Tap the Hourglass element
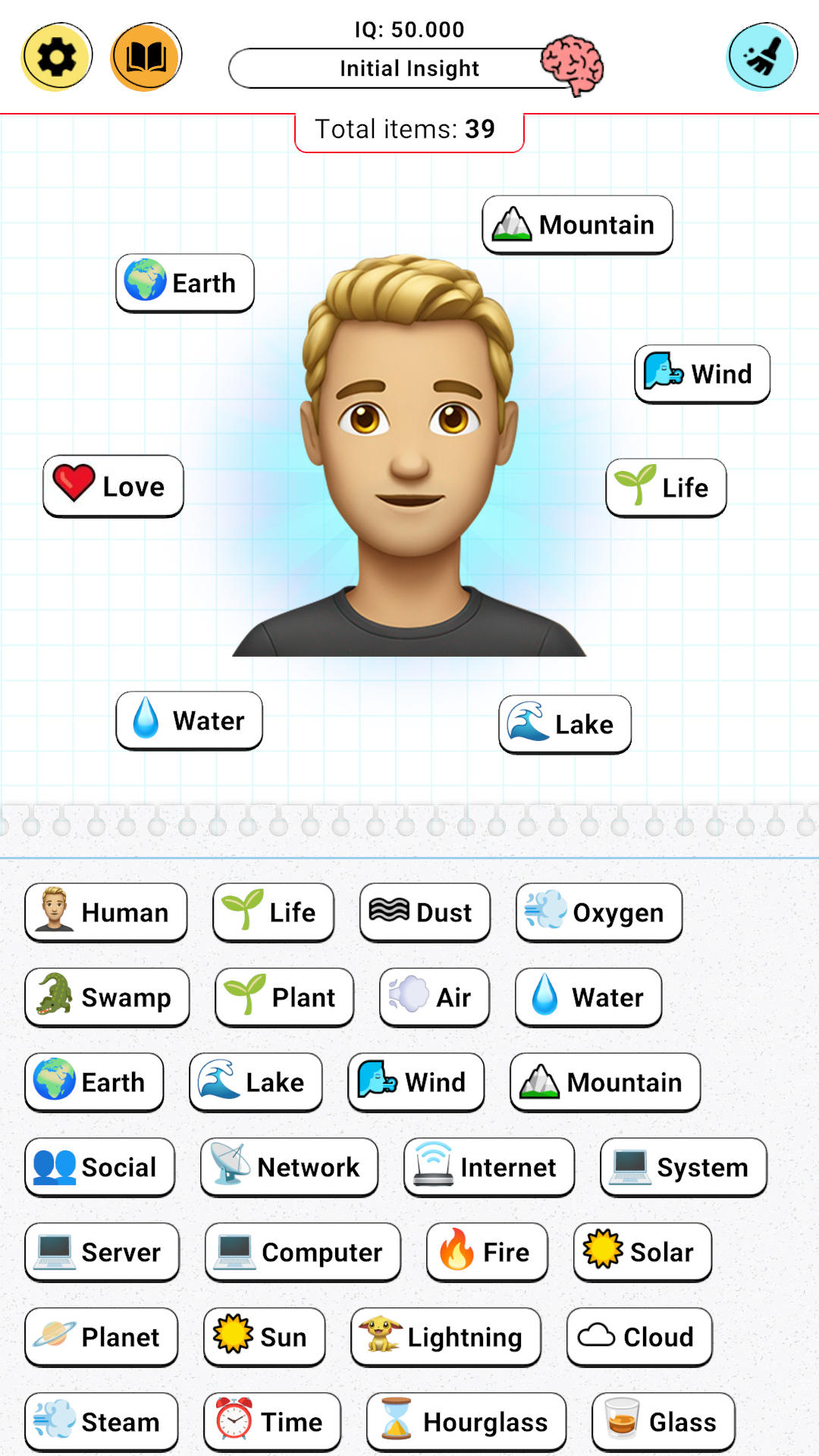The image size is (819, 1456). click(x=466, y=1422)
